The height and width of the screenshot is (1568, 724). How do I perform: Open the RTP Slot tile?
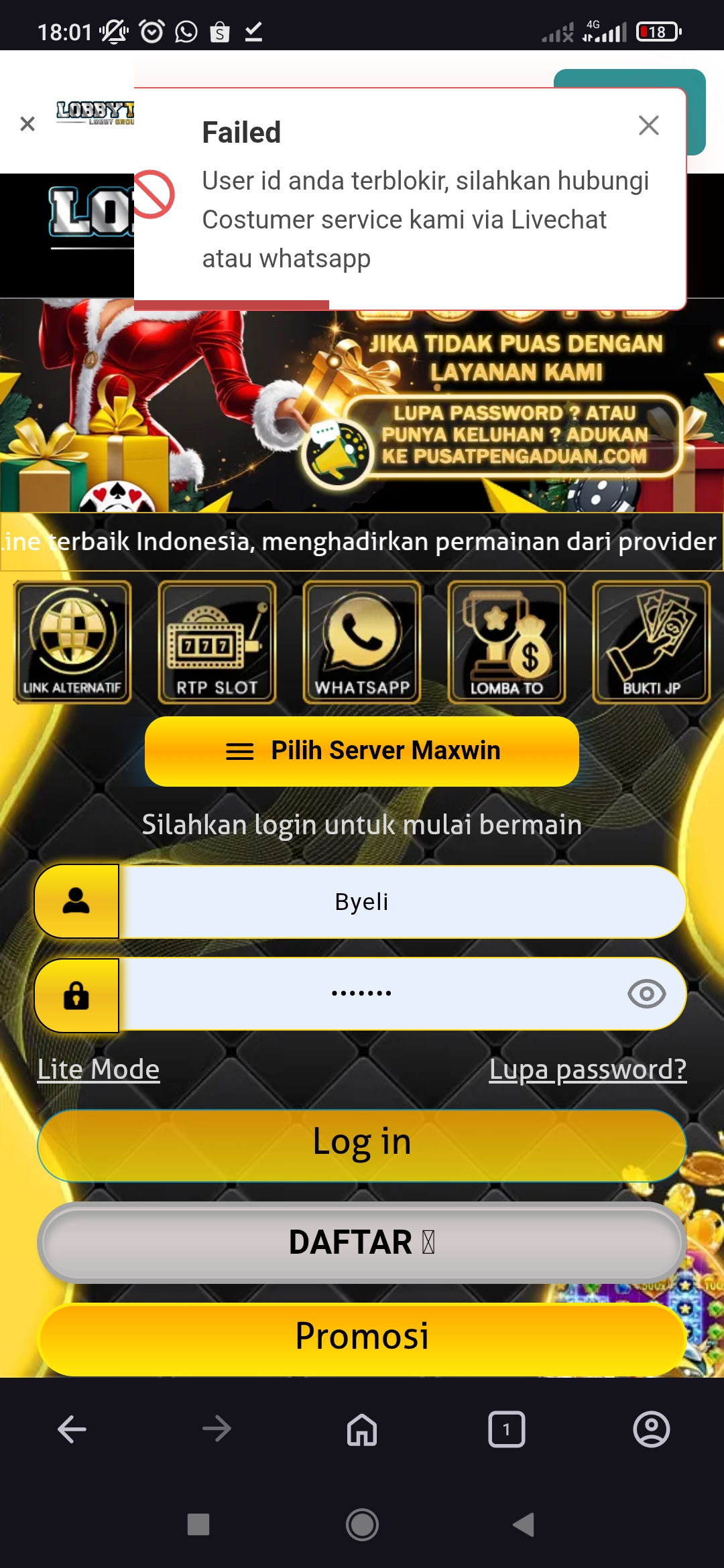click(217, 642)
